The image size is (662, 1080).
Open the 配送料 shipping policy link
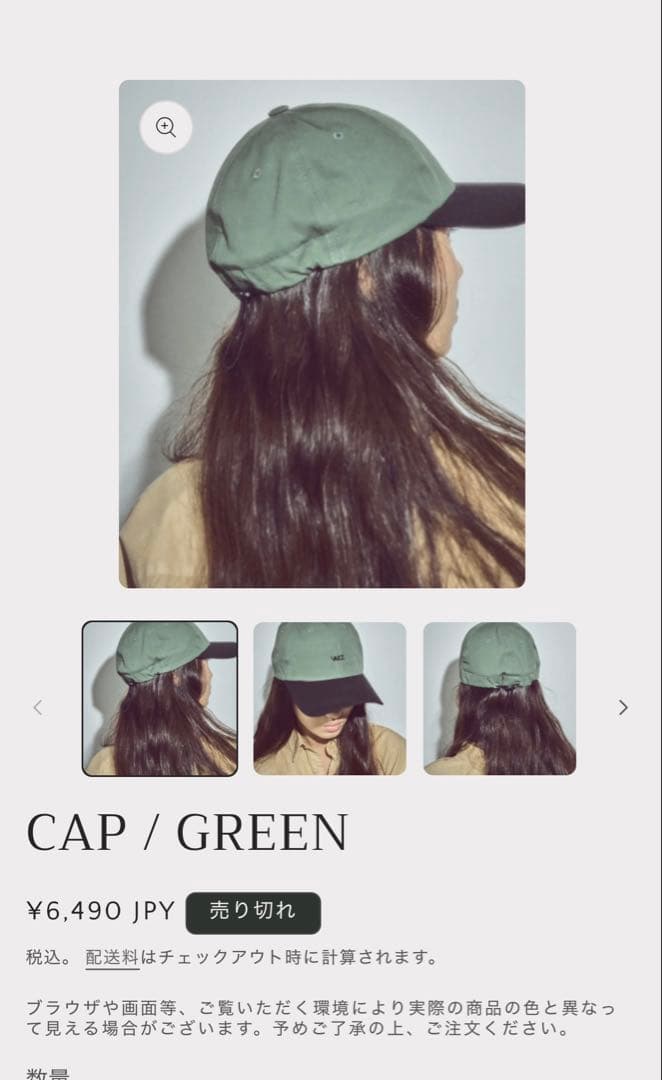tap(112, 958)
